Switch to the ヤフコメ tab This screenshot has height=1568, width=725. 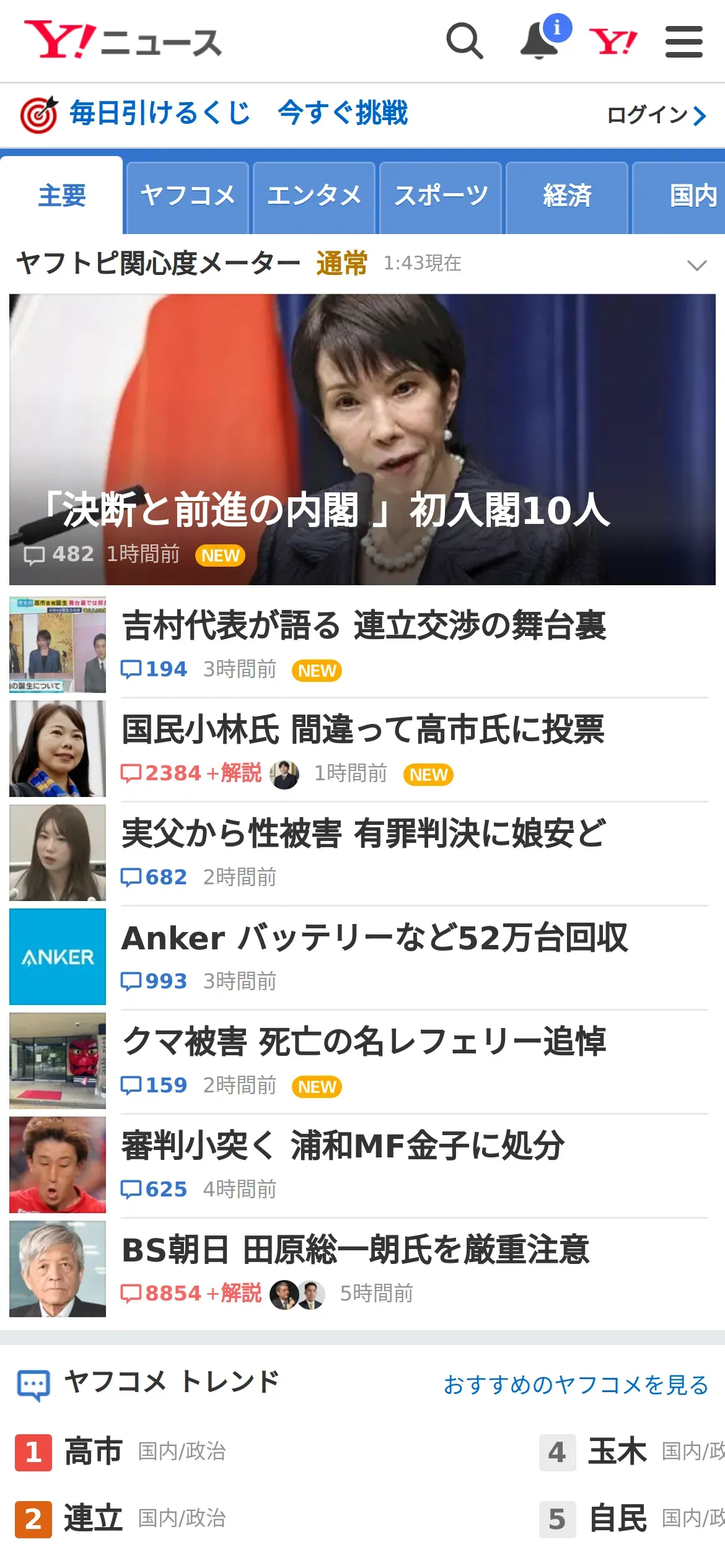[187, 196]
